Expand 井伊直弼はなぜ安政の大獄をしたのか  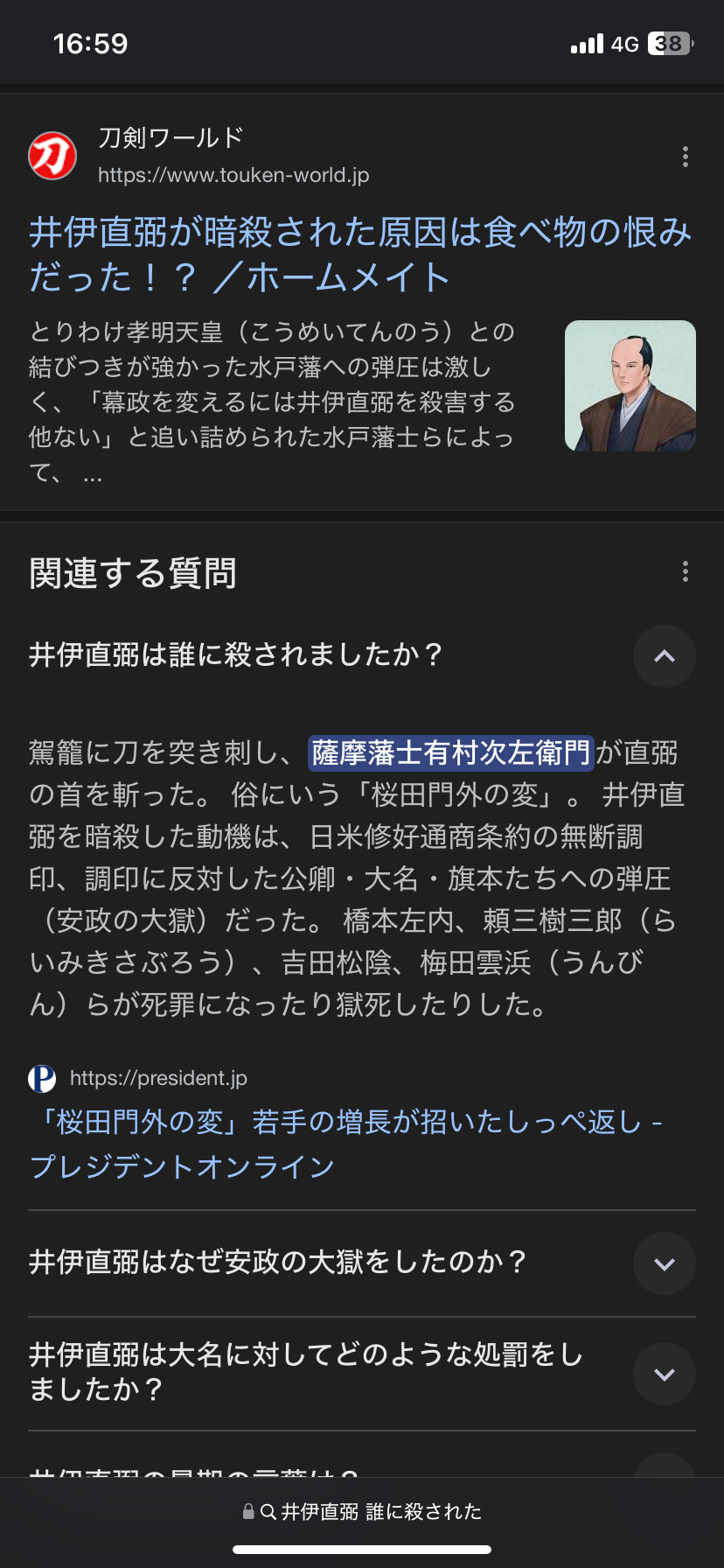[664, 1263]
